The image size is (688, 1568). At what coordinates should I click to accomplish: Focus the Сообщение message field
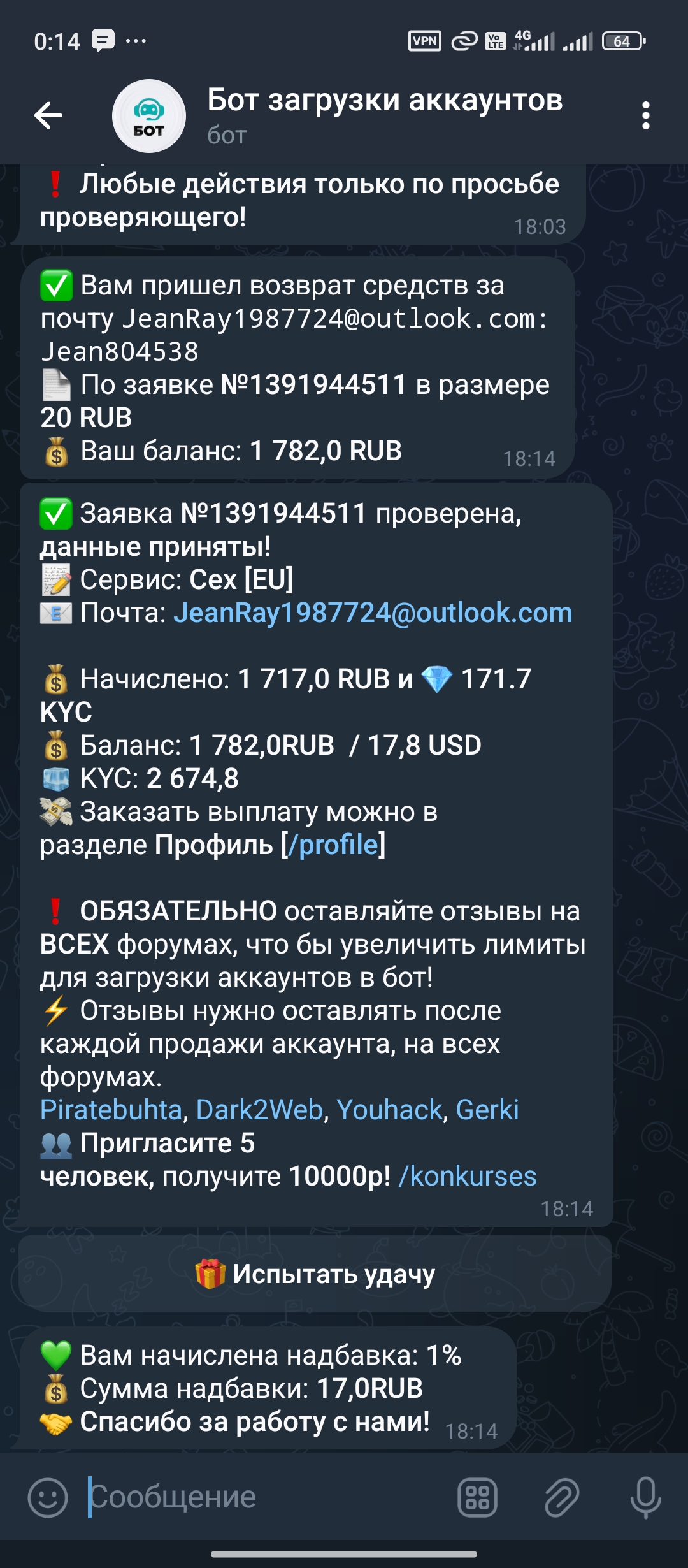tap(268, 1497)
